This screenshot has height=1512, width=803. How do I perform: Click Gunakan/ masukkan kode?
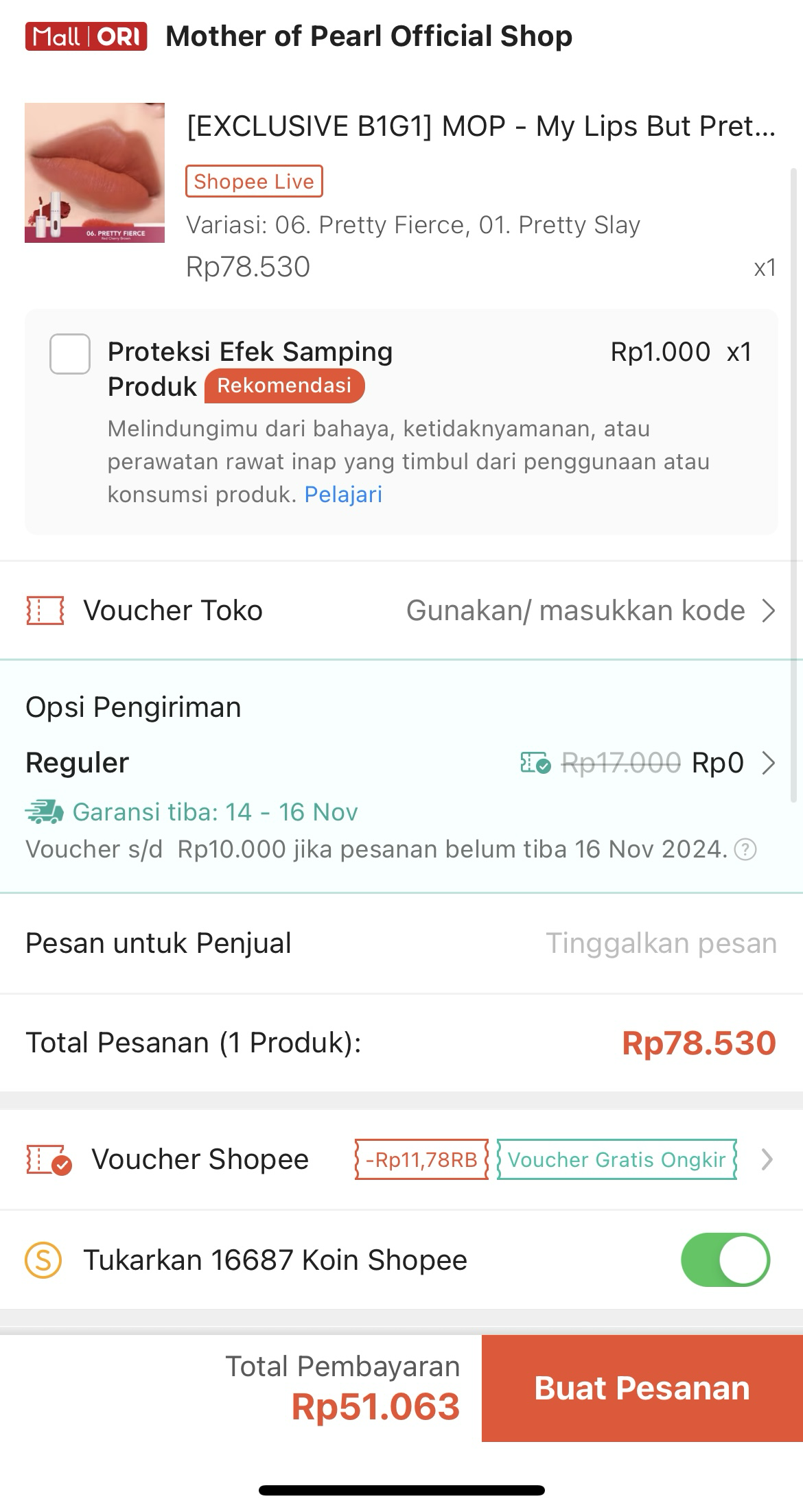pos(575,609)
